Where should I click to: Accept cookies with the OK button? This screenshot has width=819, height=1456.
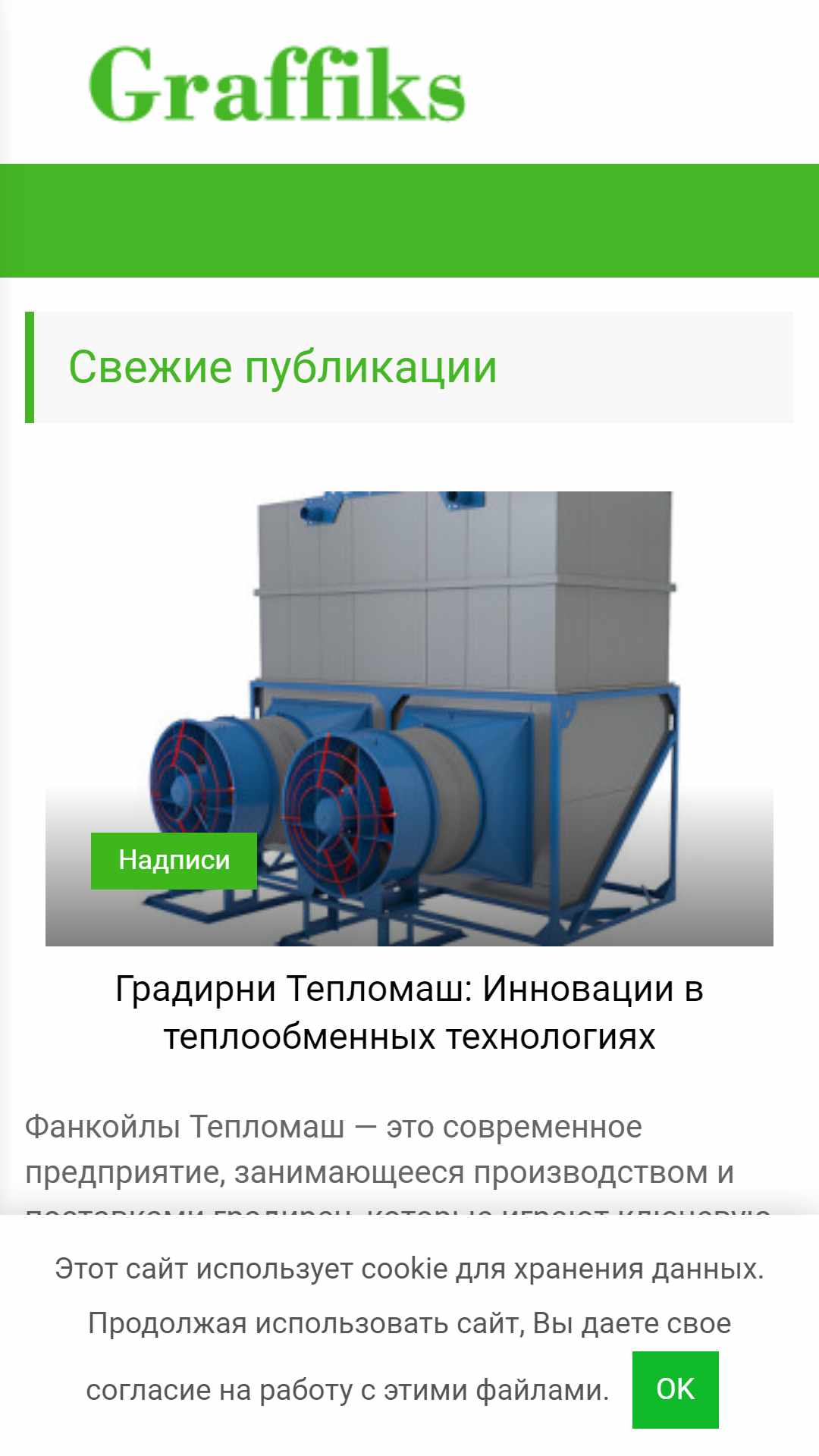click(x=675, y=1389)
